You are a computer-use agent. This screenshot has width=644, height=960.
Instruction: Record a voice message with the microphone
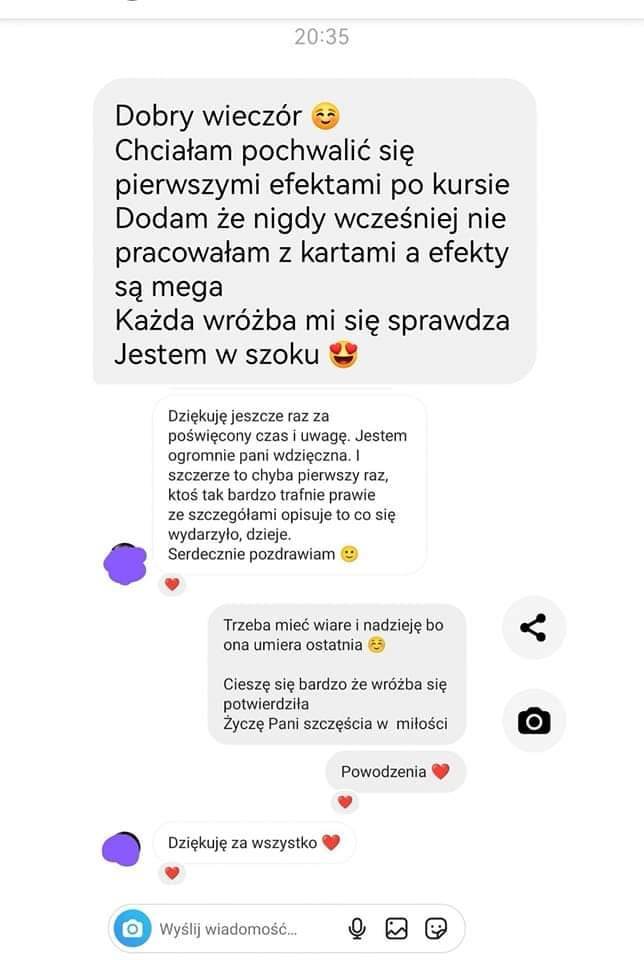(x=357, y=929)
